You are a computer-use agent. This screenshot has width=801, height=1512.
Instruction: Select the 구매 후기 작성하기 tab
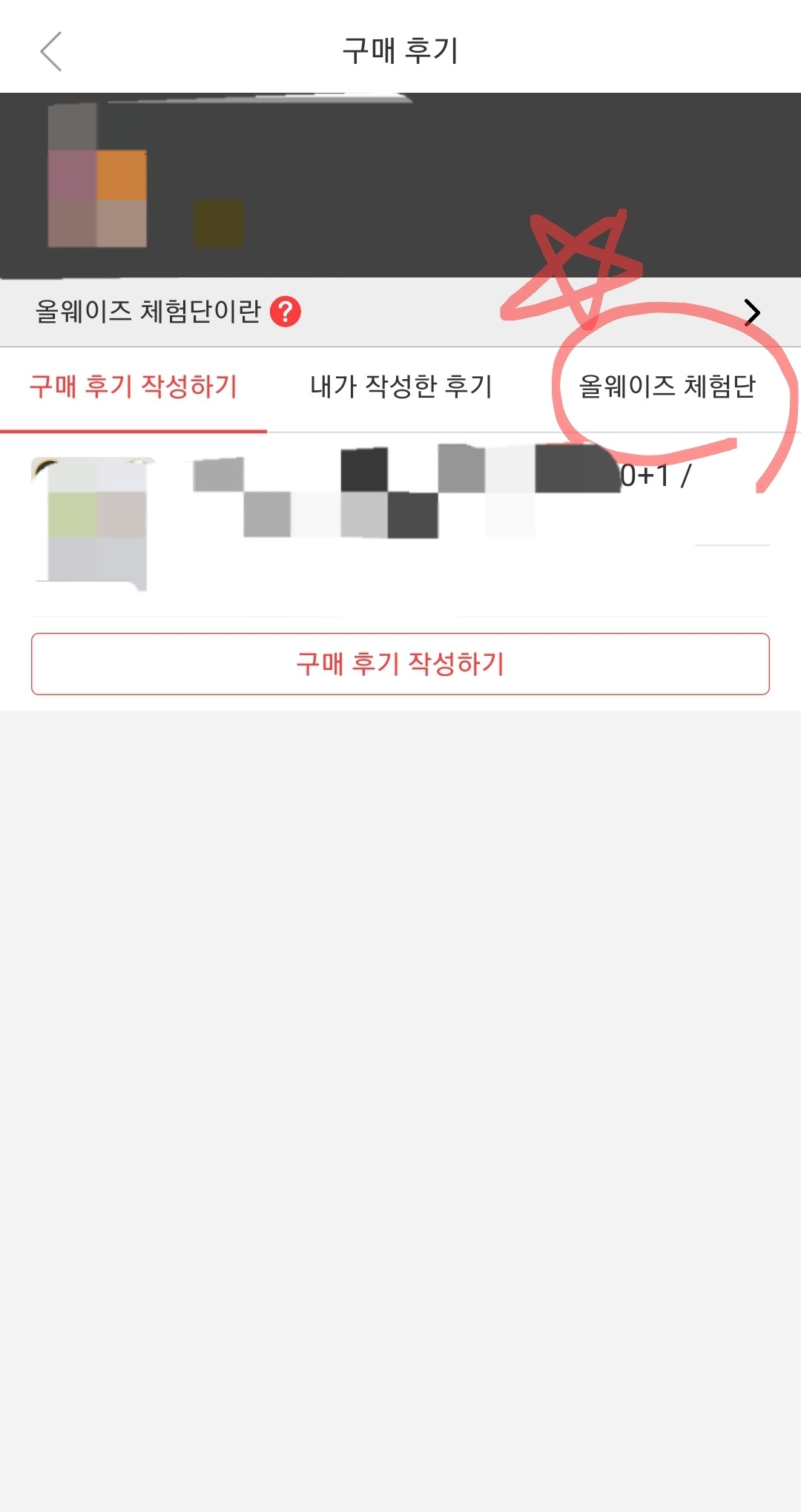tap(133, 386)
